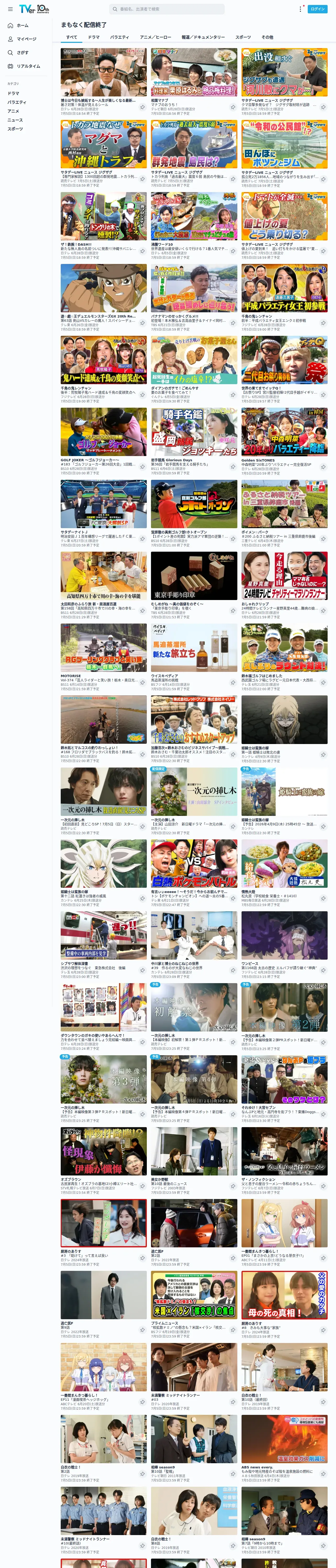Open the GOLF JOKER episode card
The width and height of the screenshot is (336, 1568).
click(x=104, y=441)
